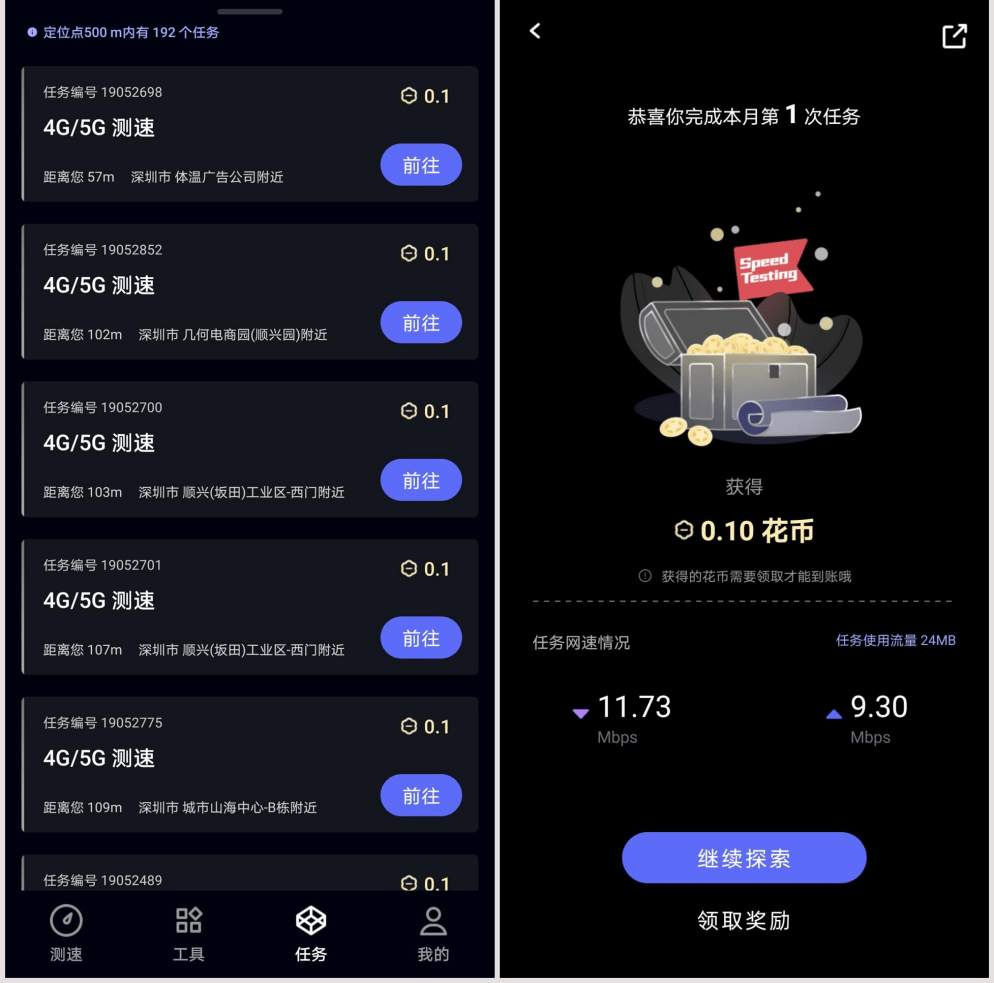This screenshot has width=994, height=983.
Task: Tap 前往 for task 19052700
Action: (421, 480)
